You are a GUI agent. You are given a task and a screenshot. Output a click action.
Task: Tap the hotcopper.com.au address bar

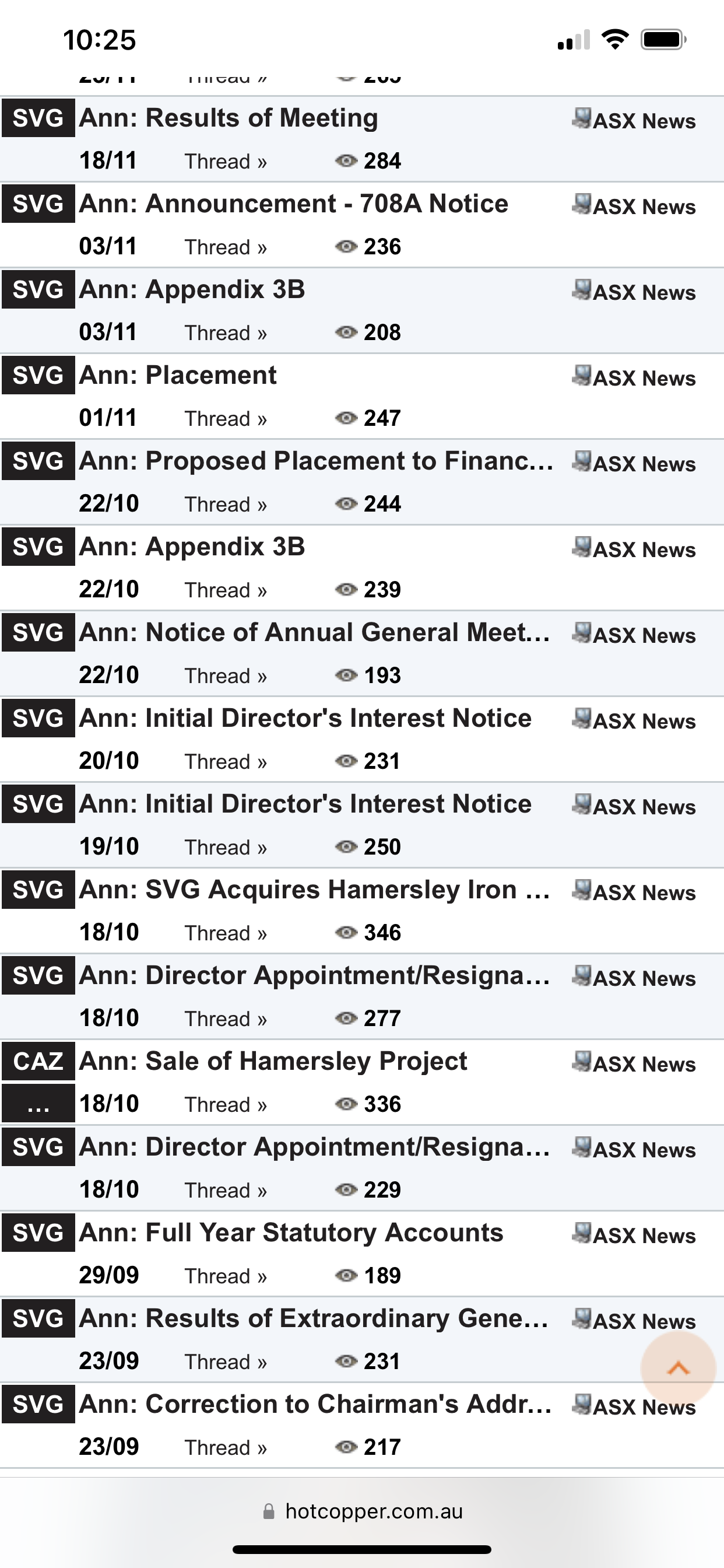coord(363,1511)
